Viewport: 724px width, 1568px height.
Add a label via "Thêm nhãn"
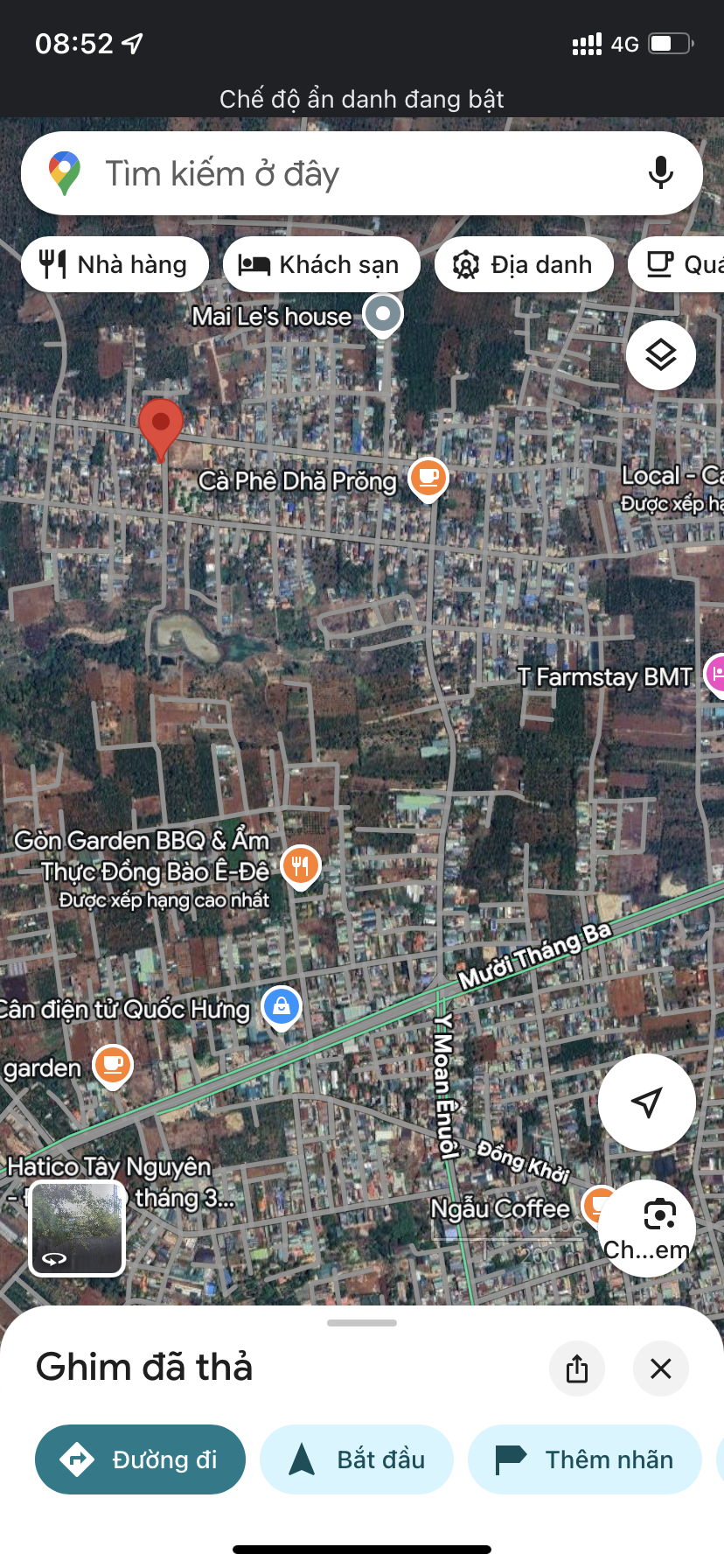[585, 1459]
